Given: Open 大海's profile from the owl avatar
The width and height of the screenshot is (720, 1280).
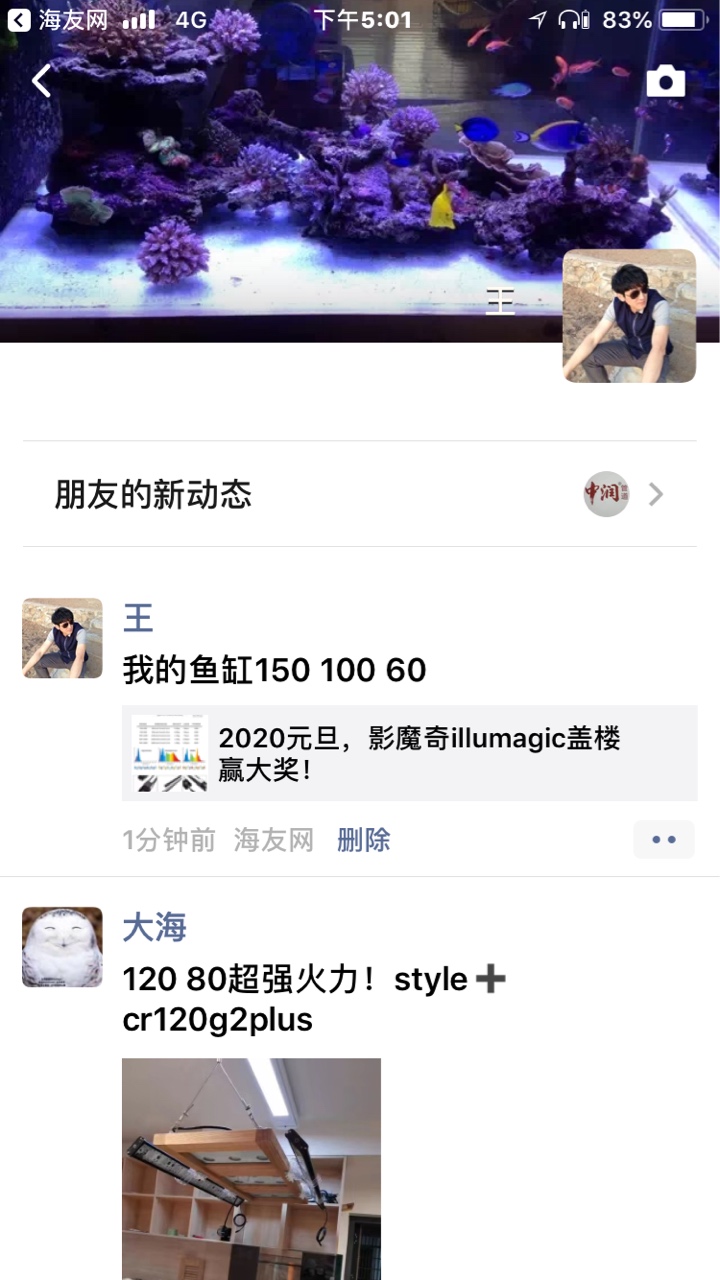Looking at the screenshot, I should click(x=62, y=947).
